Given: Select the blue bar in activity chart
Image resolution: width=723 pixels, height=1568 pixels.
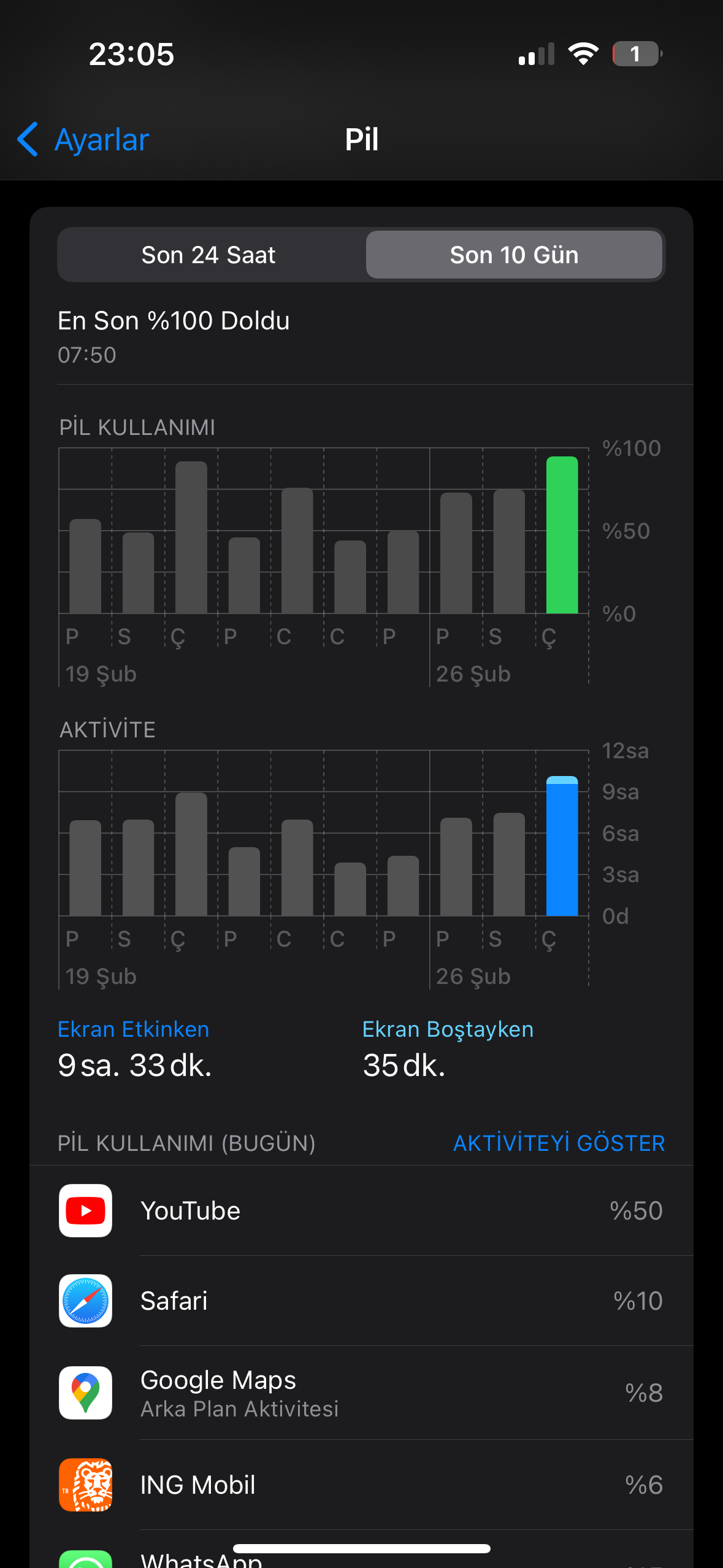Looking at the screenshot, I should point(562,846).
